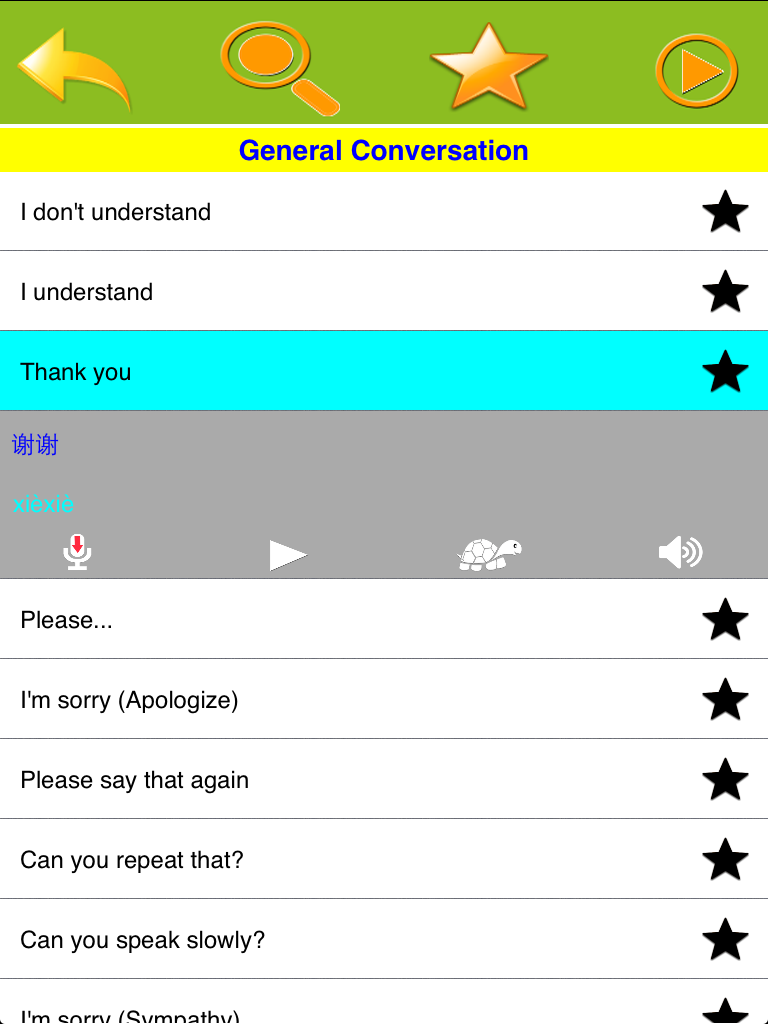The width and height of the screenshot is (768, 1024).
Task: Open the "Please..." phrase
Action: (x=67, y=620)
